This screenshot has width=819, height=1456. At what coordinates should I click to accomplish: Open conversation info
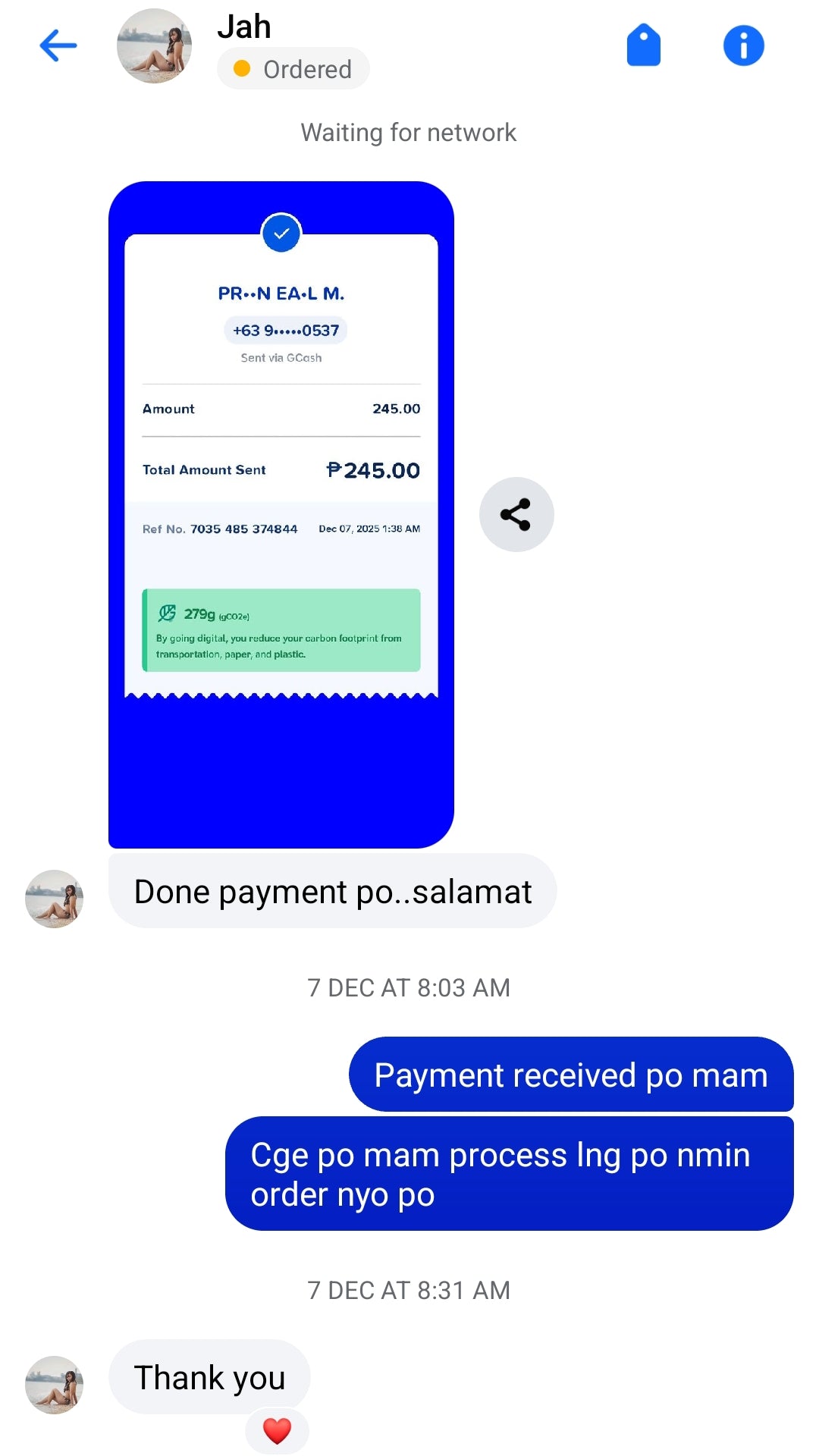(x=743, y=45)
